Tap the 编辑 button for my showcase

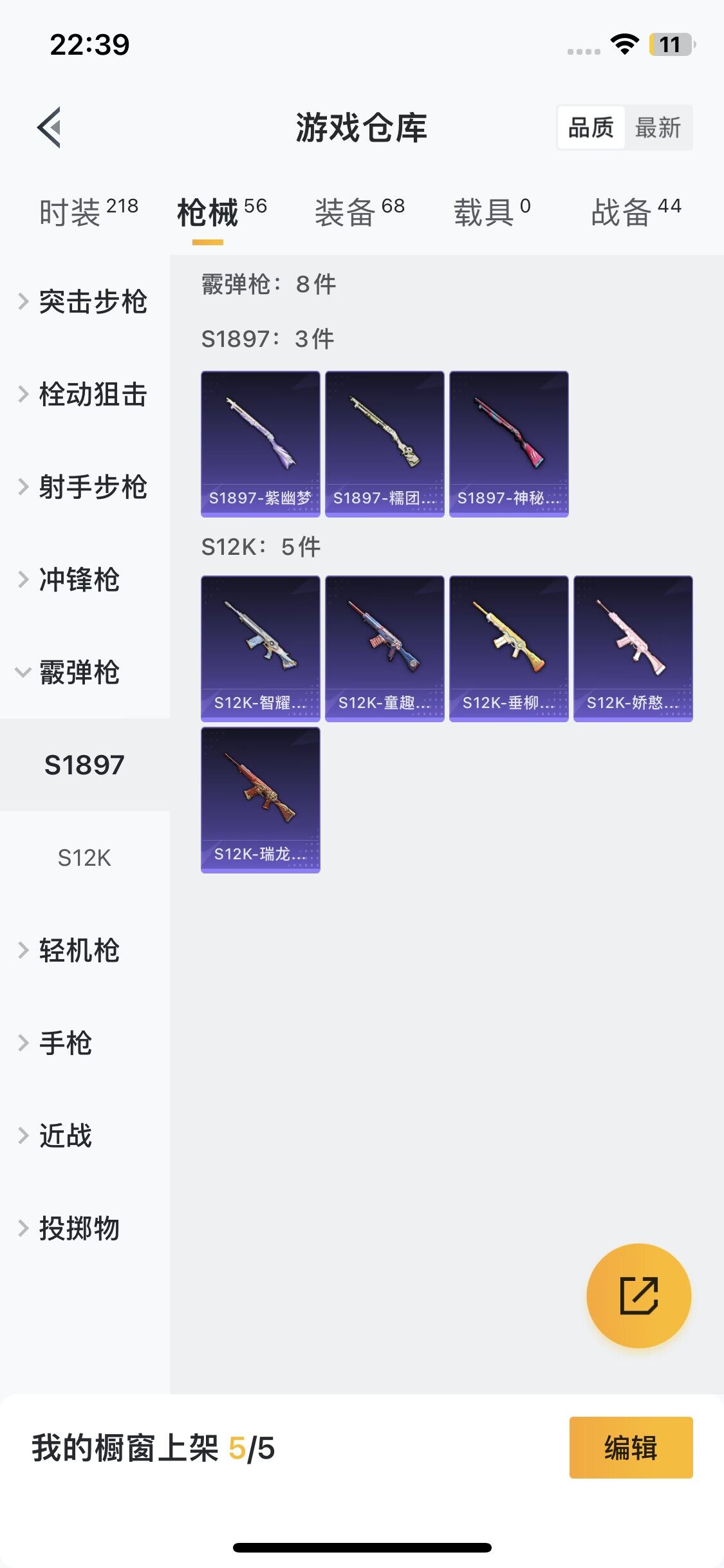pyautogui.click(x=631, y=1448)
